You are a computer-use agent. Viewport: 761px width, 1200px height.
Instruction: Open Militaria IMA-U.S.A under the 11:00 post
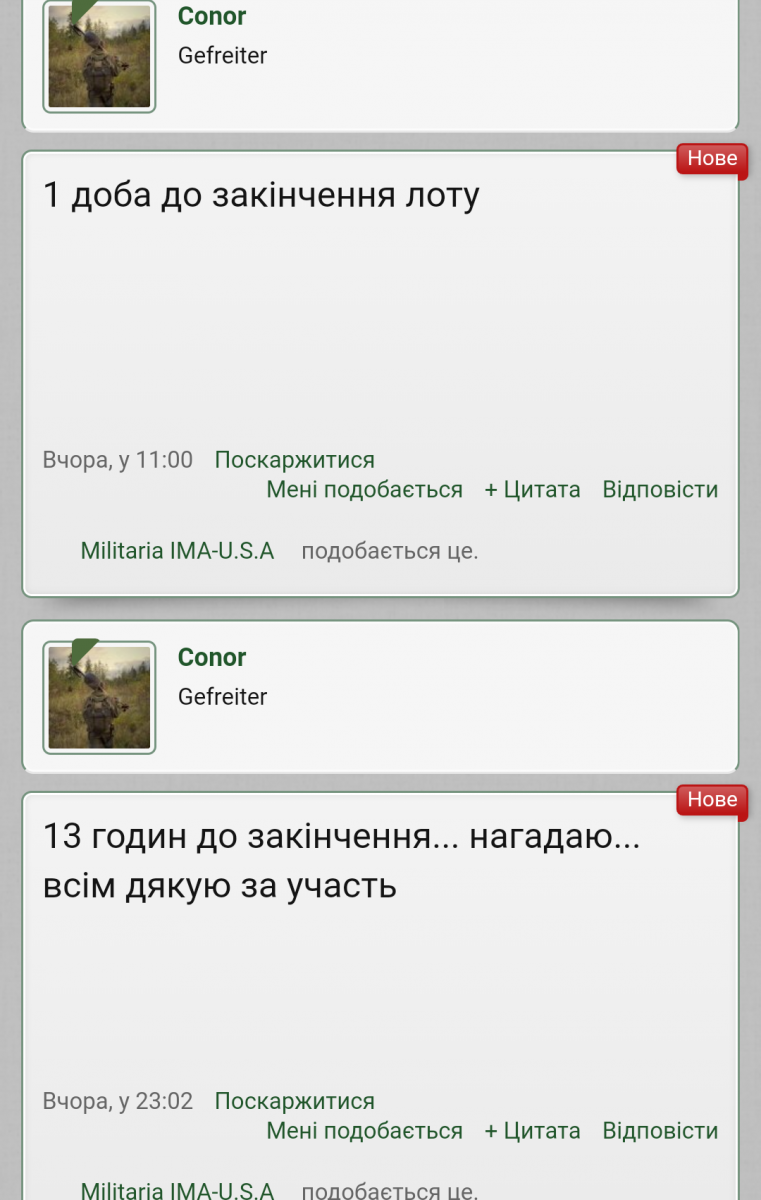[x=177, y=551]
